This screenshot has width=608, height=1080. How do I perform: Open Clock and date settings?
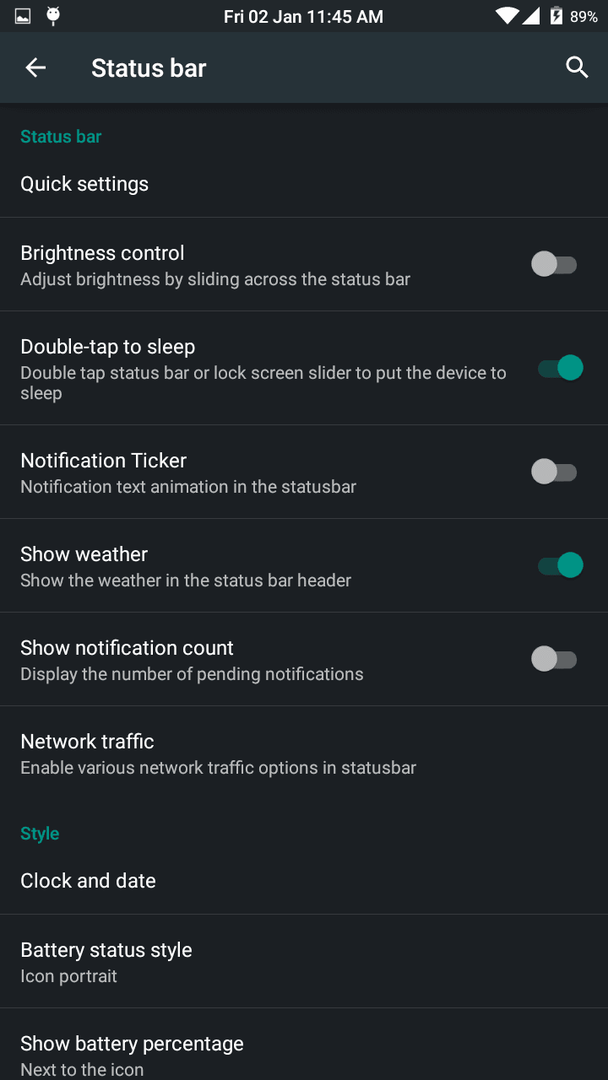[x=304, y=881]
